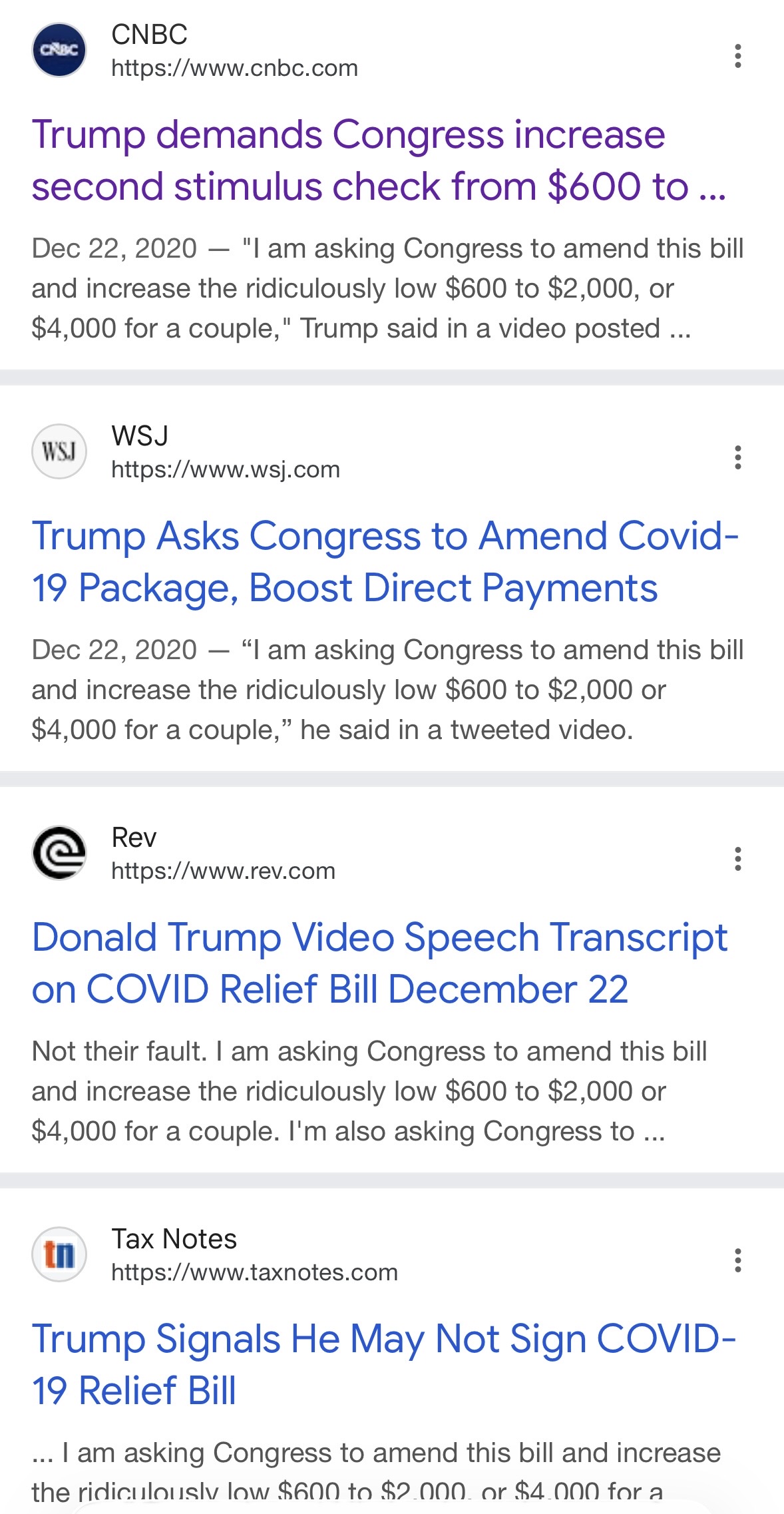Open the three-dot menu for Tax Notes result
Viewport: 784px width, 1514px height.
coord(737,1260)
